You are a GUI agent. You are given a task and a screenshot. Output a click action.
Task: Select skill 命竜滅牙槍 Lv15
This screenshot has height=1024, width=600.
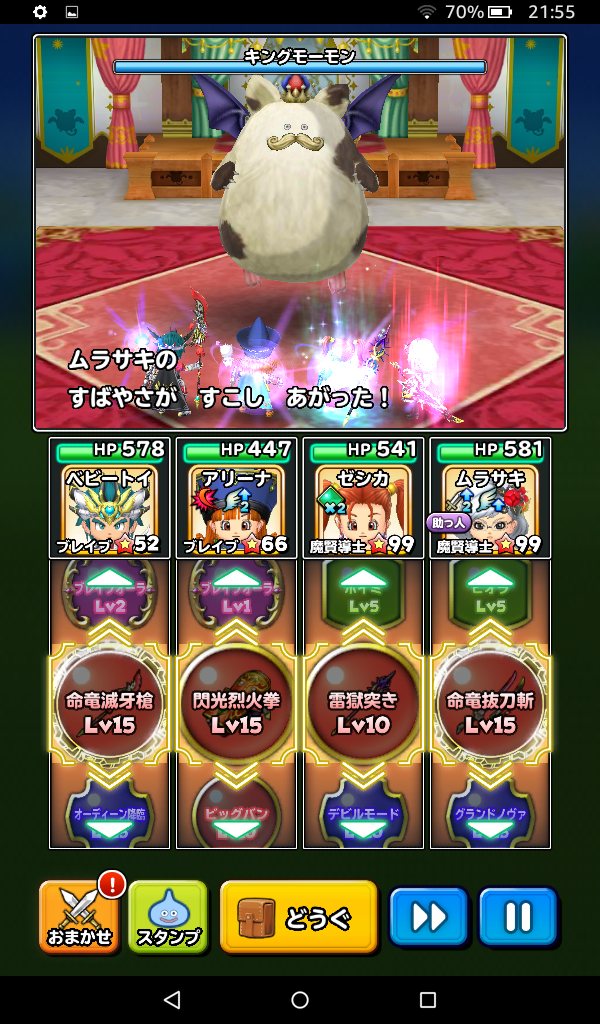(110, 711)
